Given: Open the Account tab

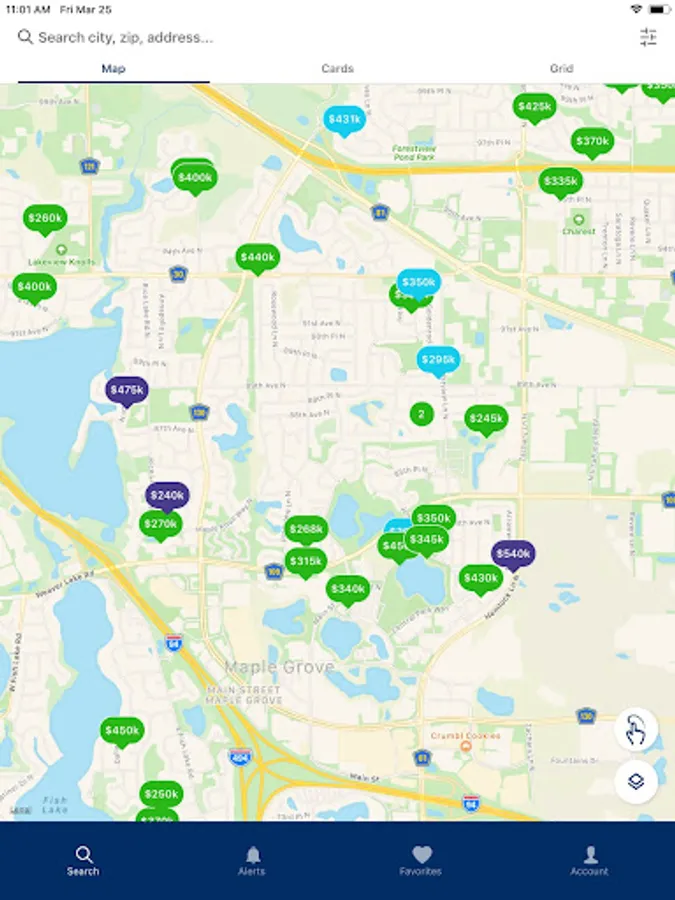Looking at the screenshot, I should pos(589,859).
